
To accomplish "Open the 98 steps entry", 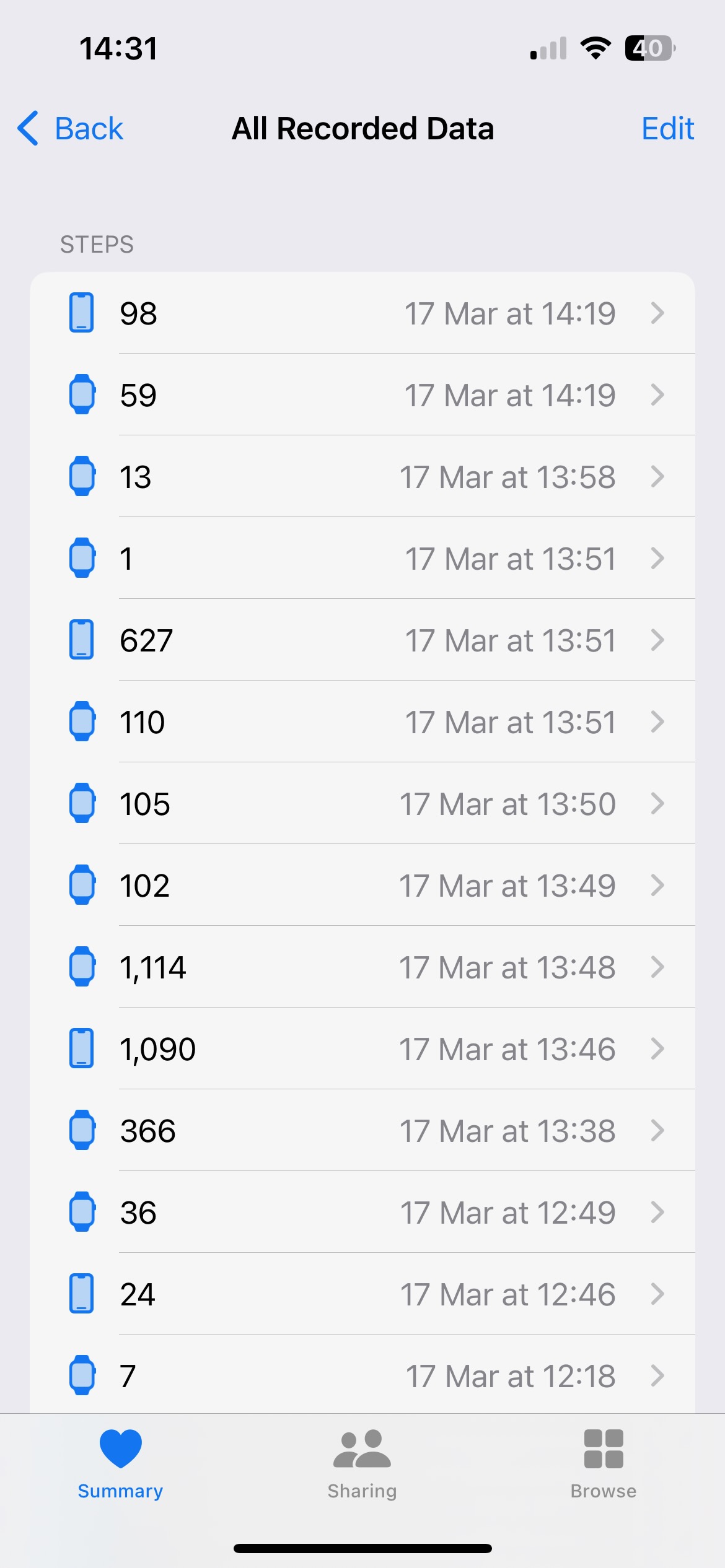I will (362, 313).
